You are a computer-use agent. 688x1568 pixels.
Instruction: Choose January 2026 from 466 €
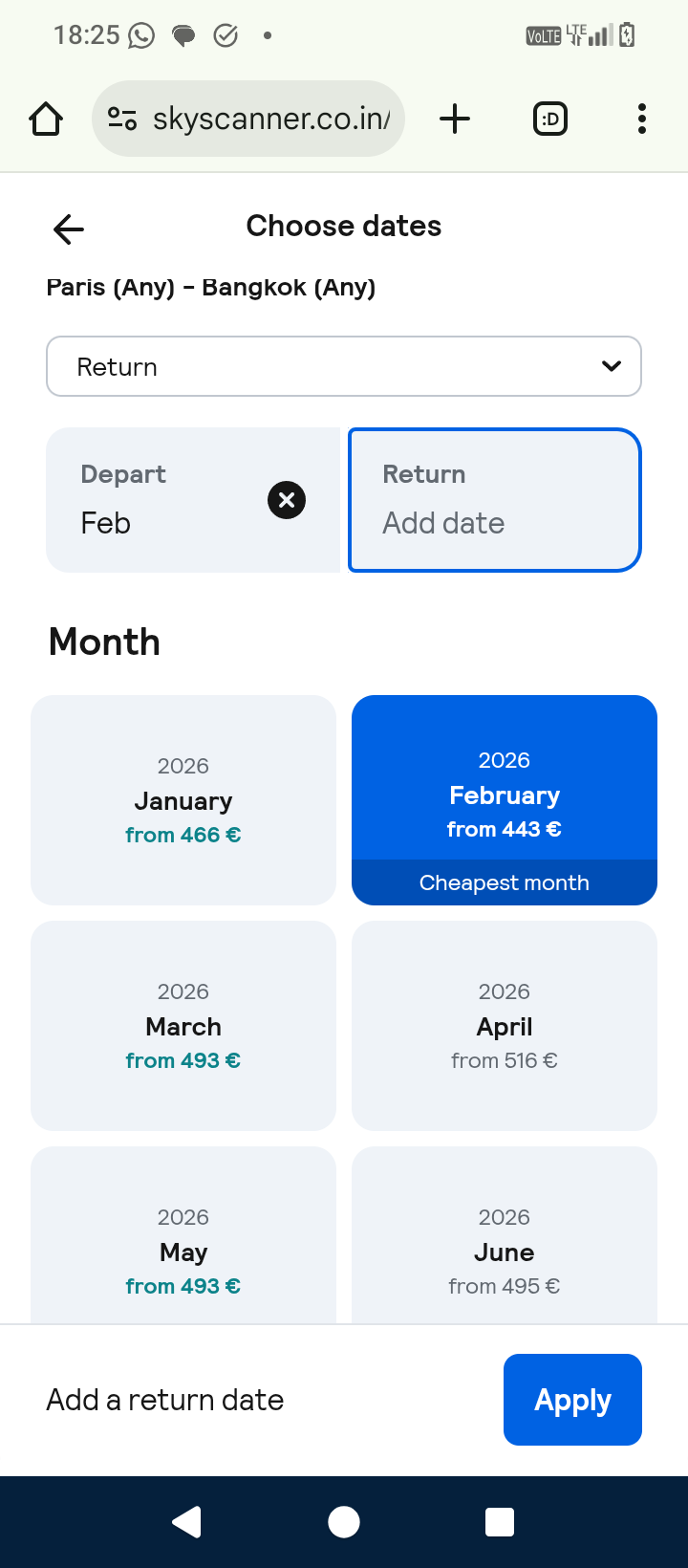click(x=183, y=800)
